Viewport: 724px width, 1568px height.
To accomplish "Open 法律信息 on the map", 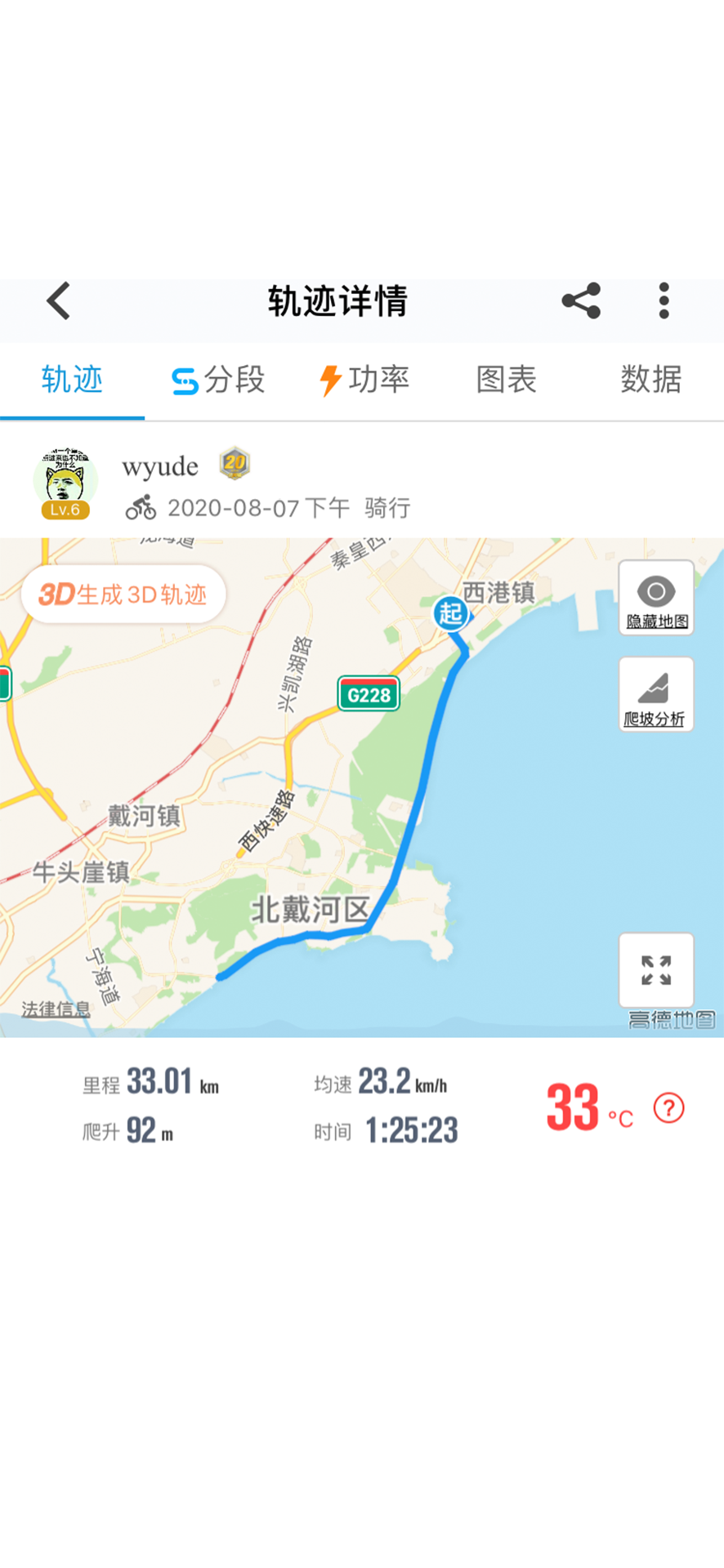I will [x=56, y=1009].
